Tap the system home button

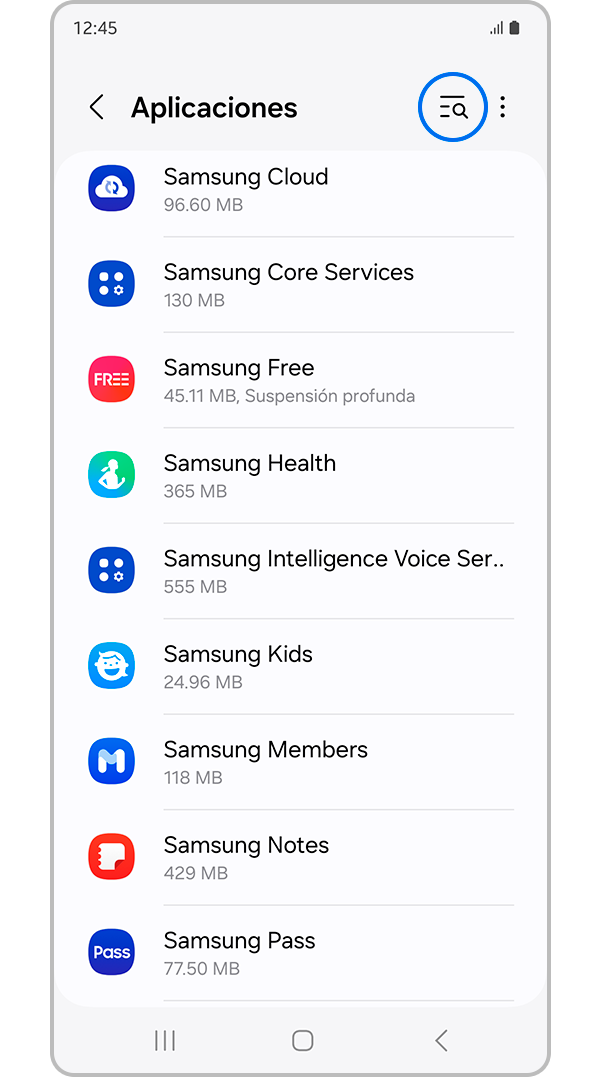tap(302, 1041)
